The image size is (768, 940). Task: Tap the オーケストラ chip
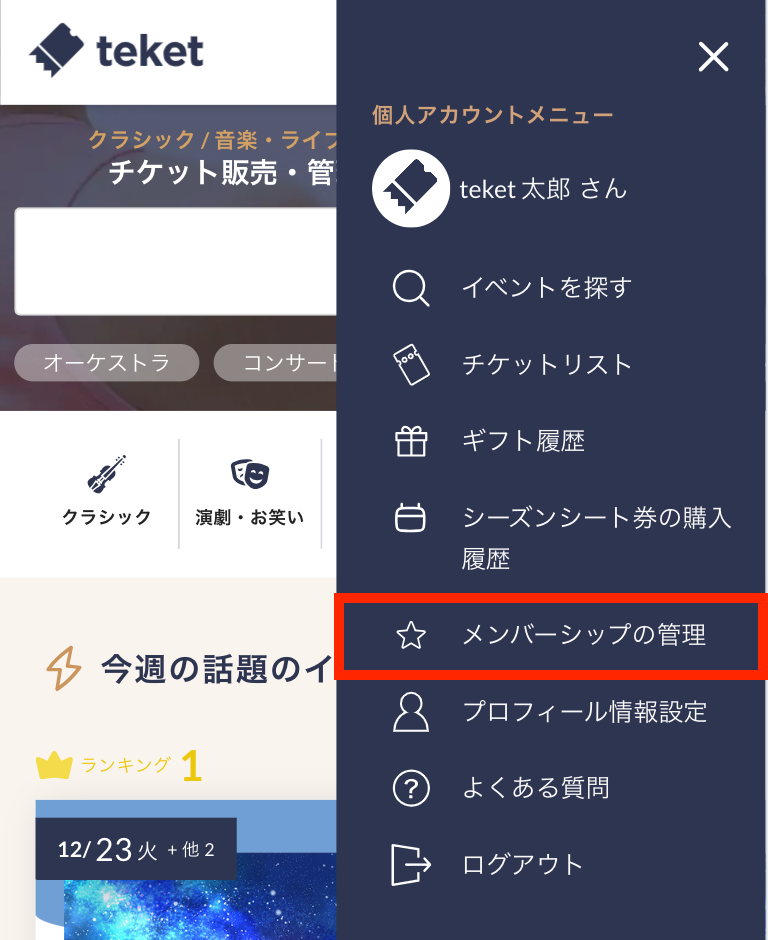pos(106,363)
